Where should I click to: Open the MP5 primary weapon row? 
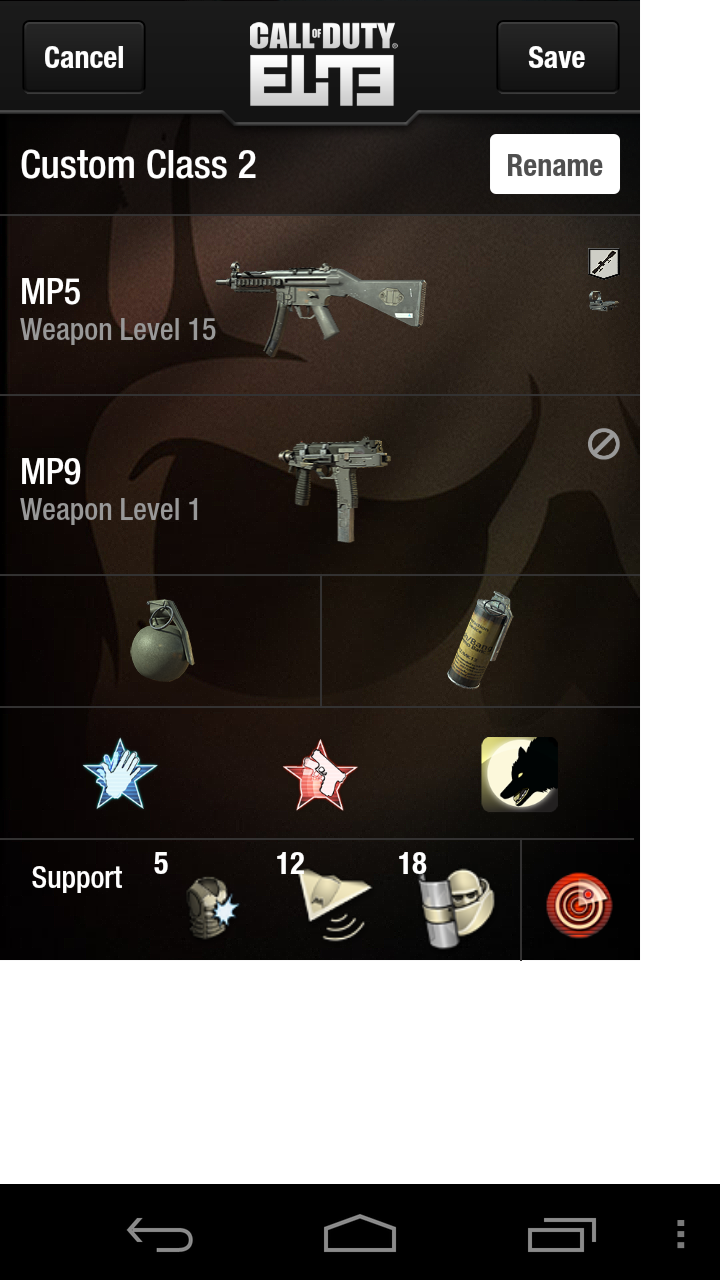pyautogui.click(x=320, y=305)
